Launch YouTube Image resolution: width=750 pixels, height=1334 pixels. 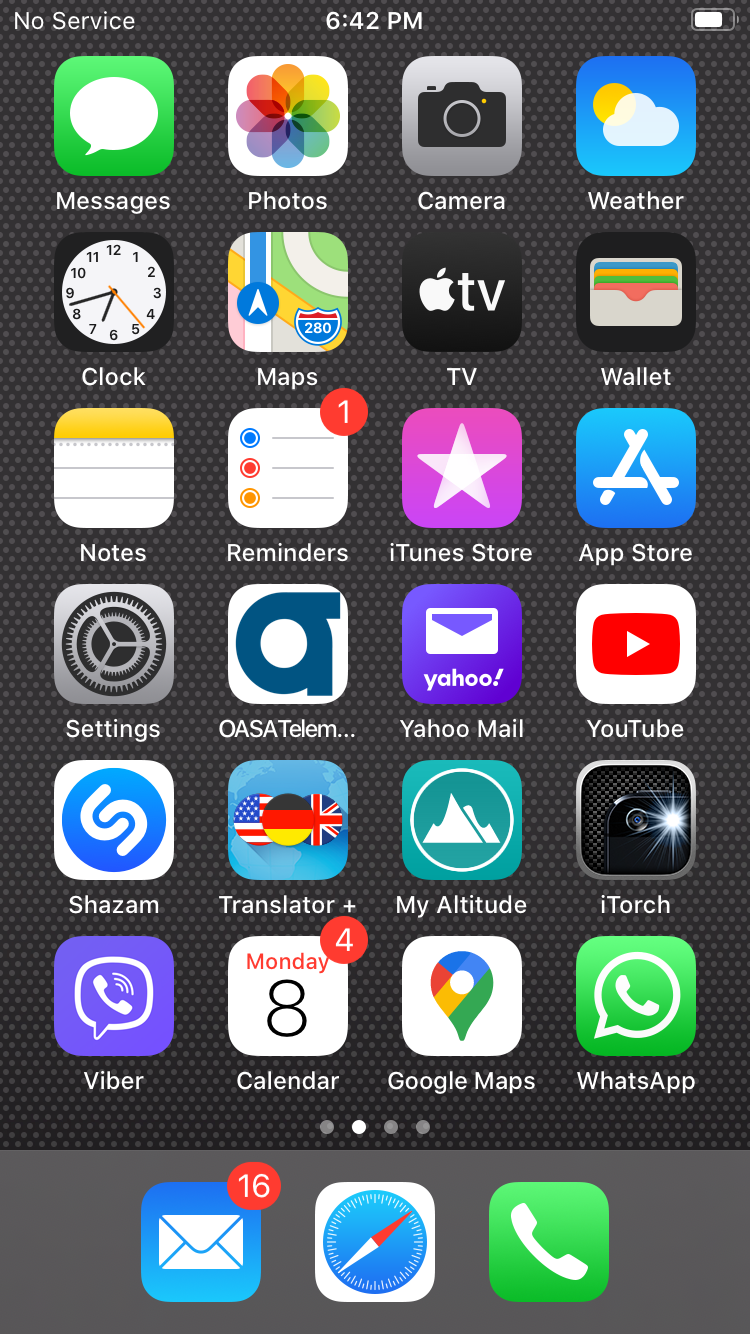[x=636, y=644]
